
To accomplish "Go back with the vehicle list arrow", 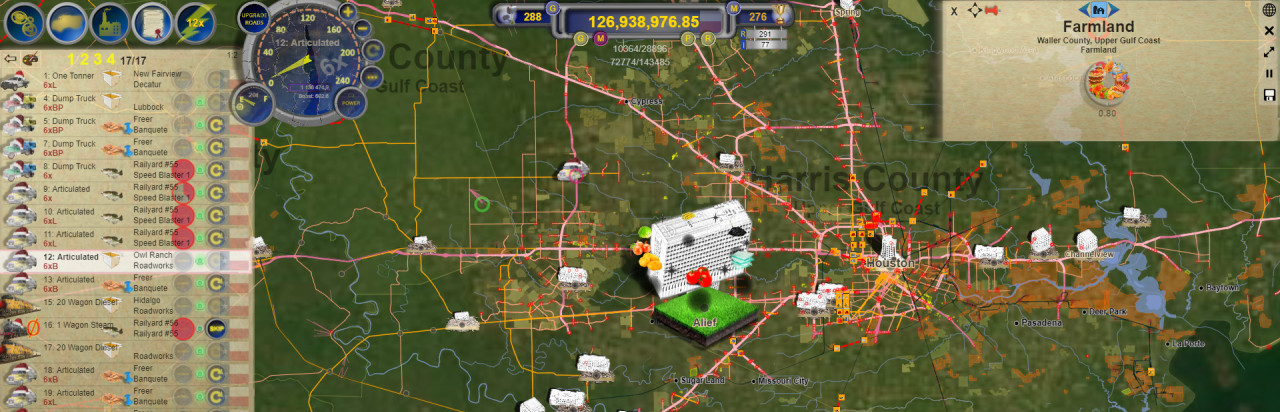I will (x=11, y=59).
